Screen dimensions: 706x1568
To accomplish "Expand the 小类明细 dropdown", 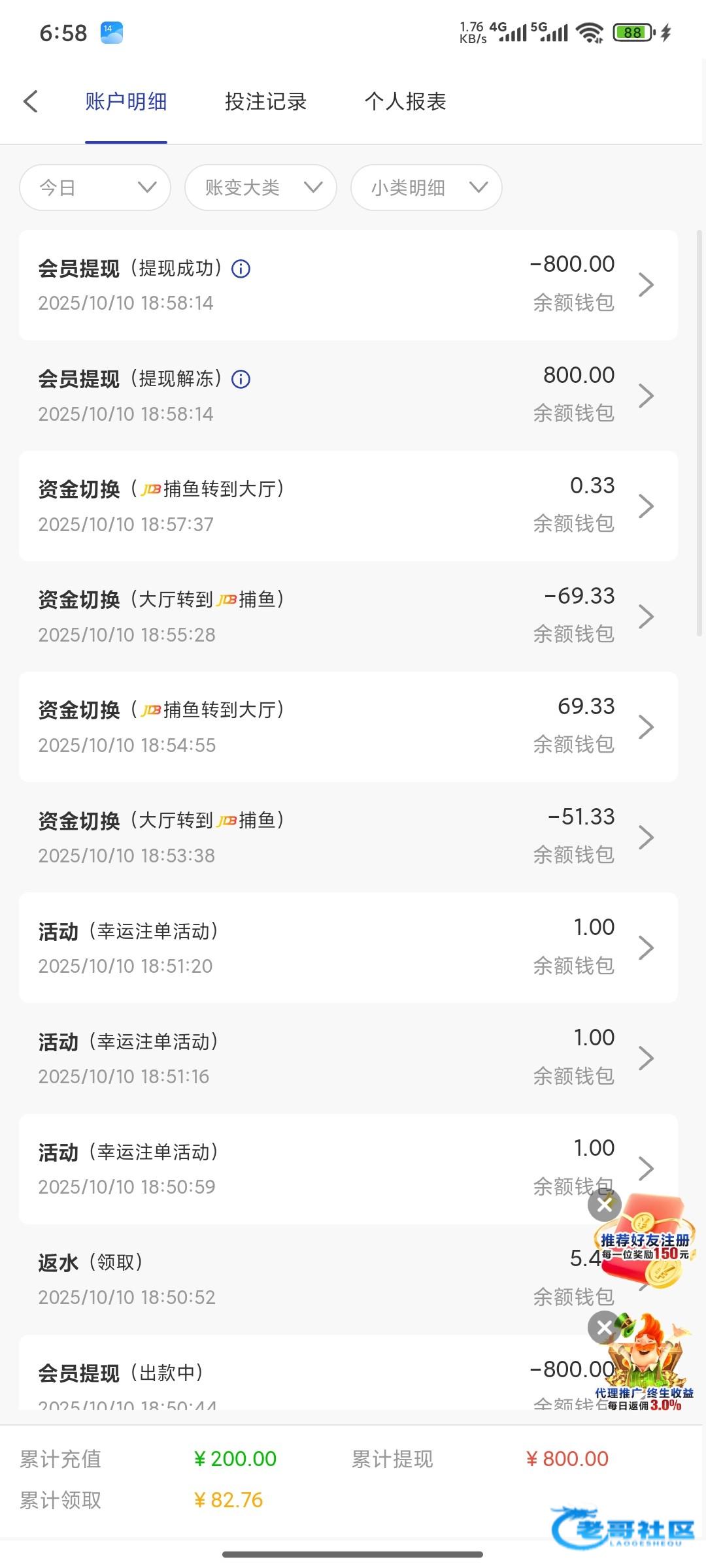I will [x=426, y=188].
